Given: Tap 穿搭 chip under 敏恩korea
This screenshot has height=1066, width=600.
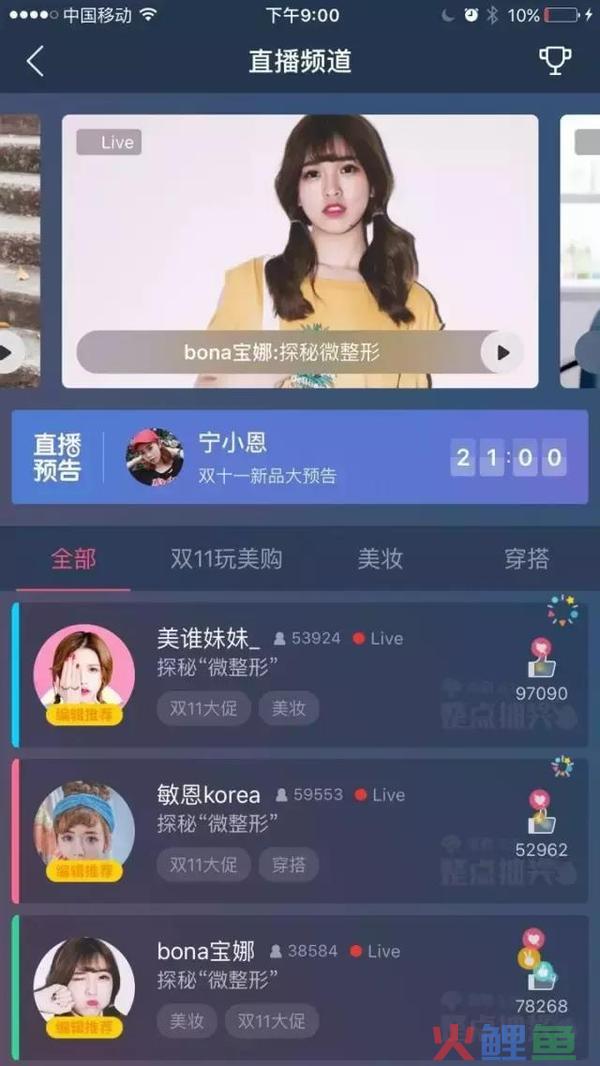Looking at the screenshot, I should pyautogui.click(x=289, y=865).
